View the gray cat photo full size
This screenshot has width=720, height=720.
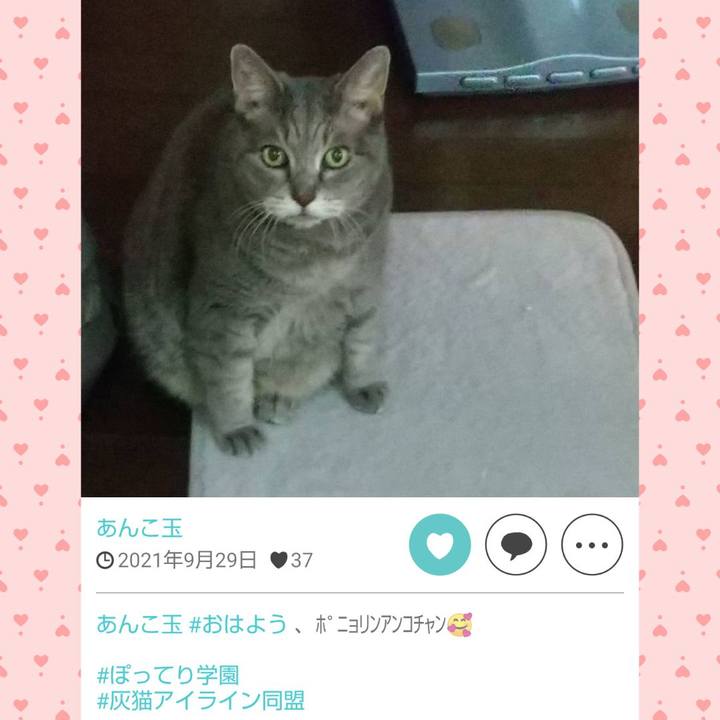pyautogui.click(x=360, y=250)
